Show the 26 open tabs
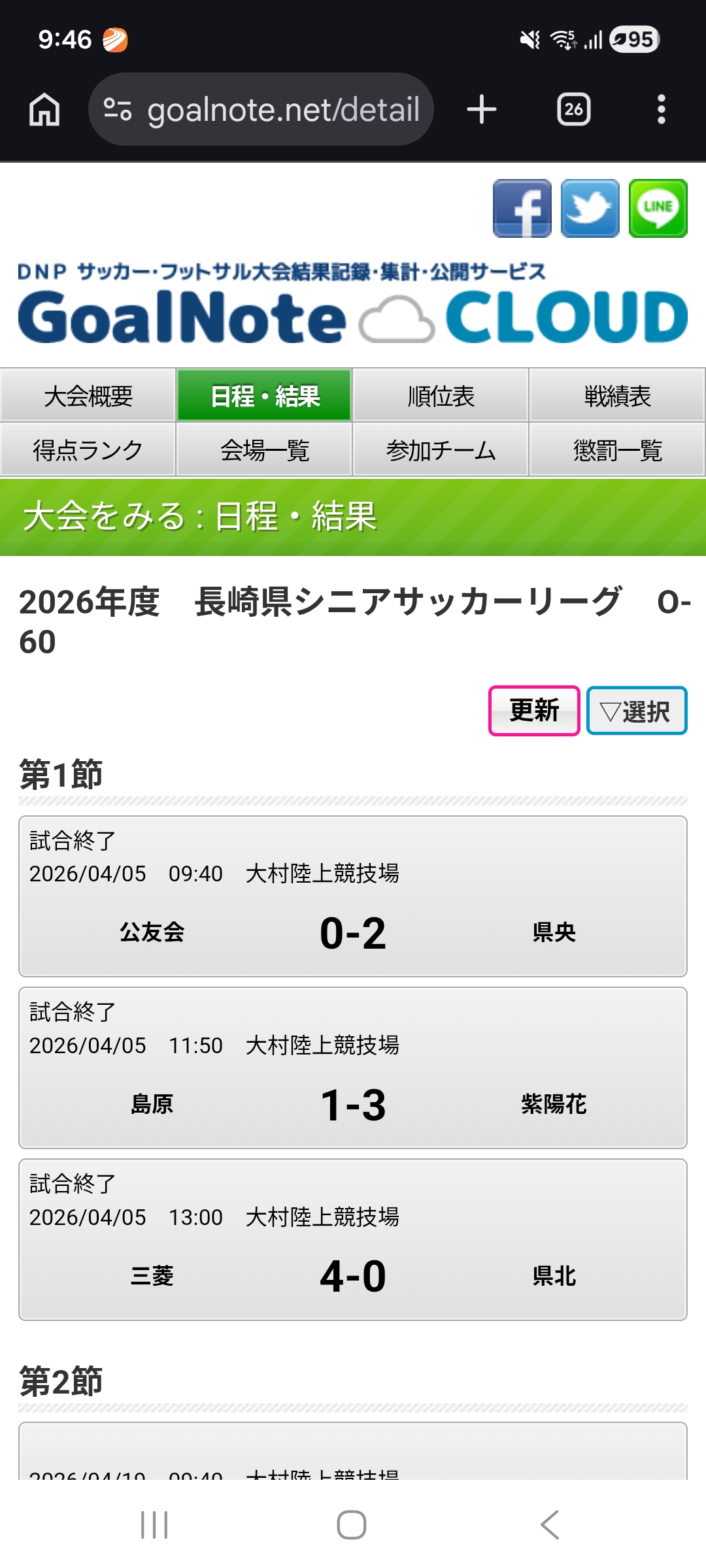Image resolution: width=706 pixels, height=1568 pixels. pos(573,109)
